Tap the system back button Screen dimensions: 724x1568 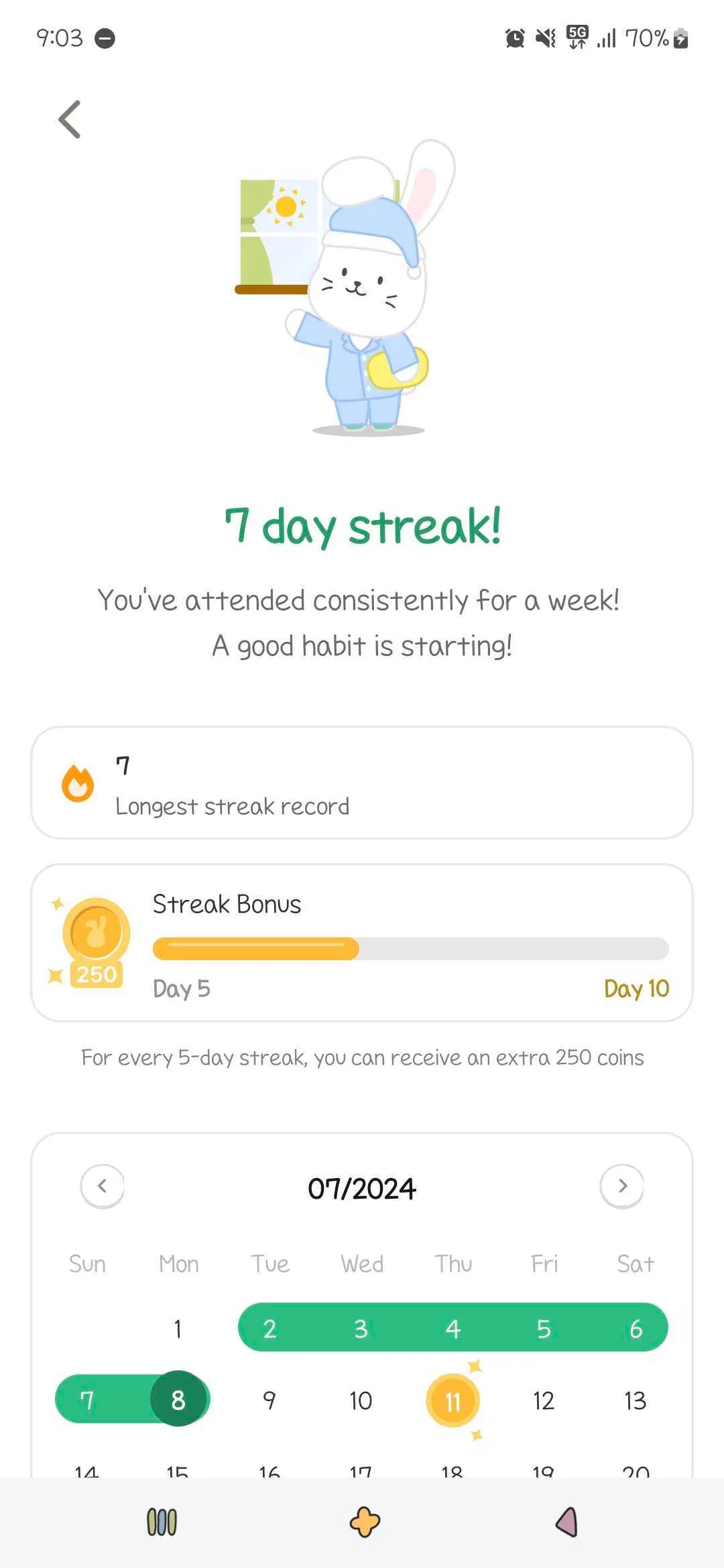pos(566,1522)
